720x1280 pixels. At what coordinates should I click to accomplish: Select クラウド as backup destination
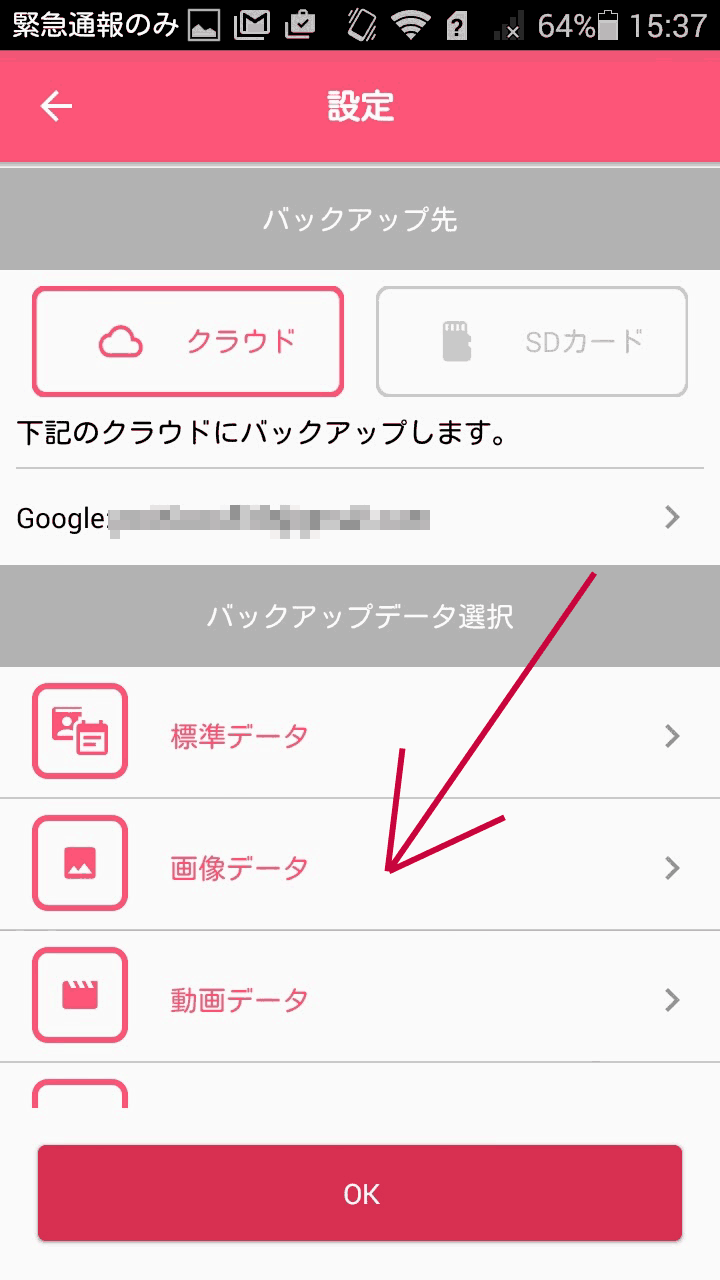coord(188,342)
